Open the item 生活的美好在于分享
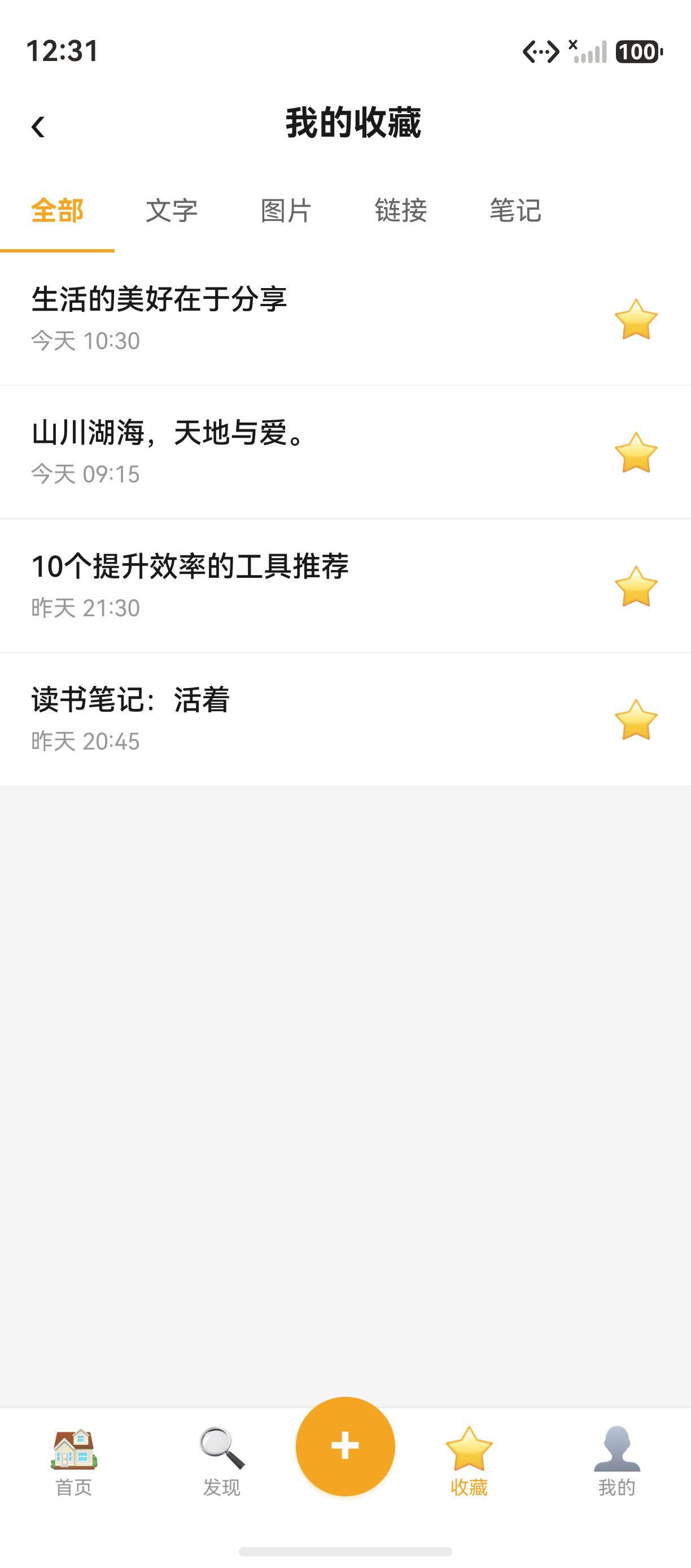This screenshot has height=1568, width=691. click(x=345, y=319)
